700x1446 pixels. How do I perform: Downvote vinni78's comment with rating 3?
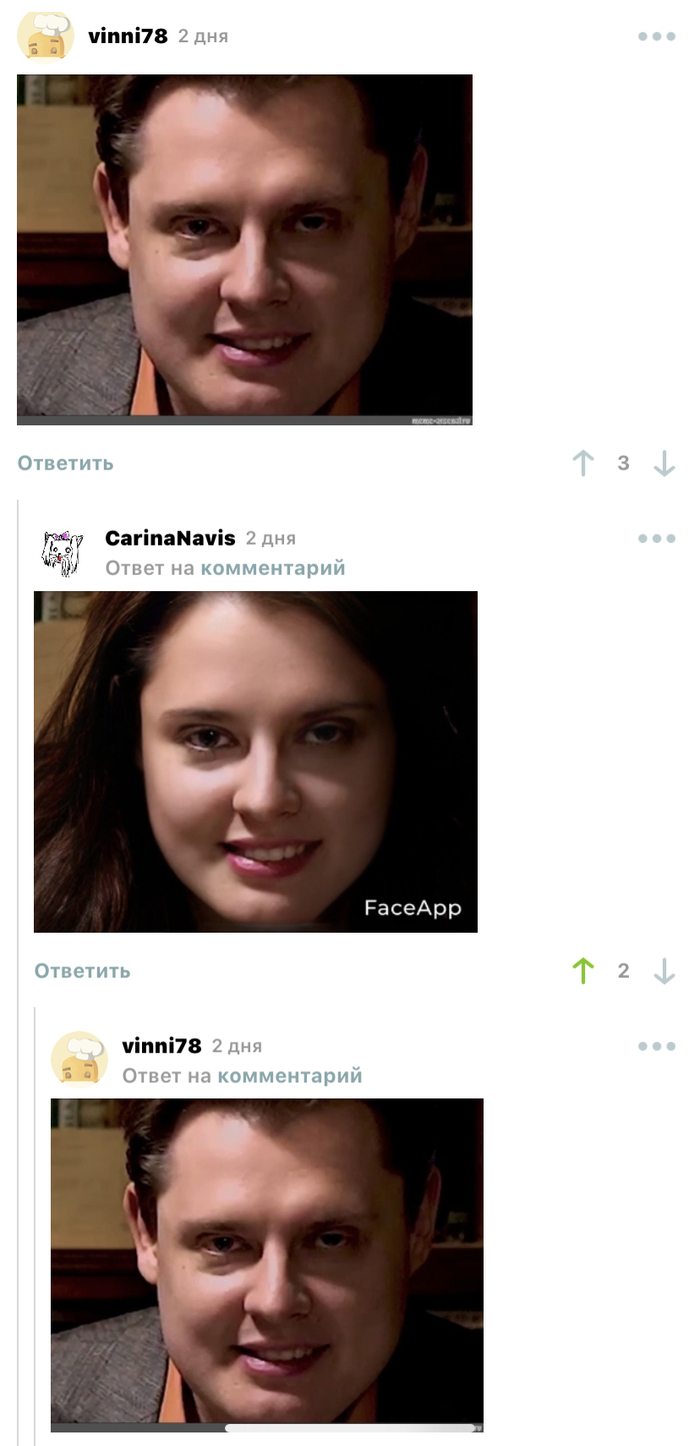coord(664,463)
